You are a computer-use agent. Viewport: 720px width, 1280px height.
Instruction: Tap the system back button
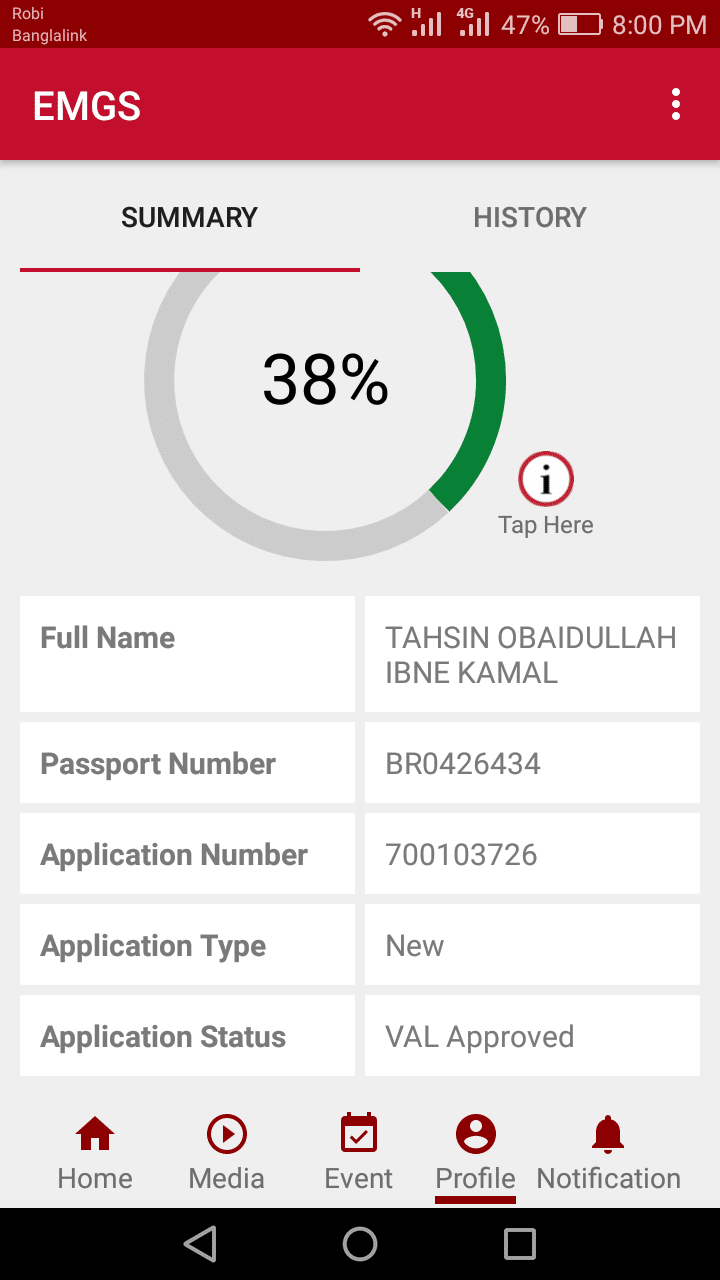click(201, 1244)
